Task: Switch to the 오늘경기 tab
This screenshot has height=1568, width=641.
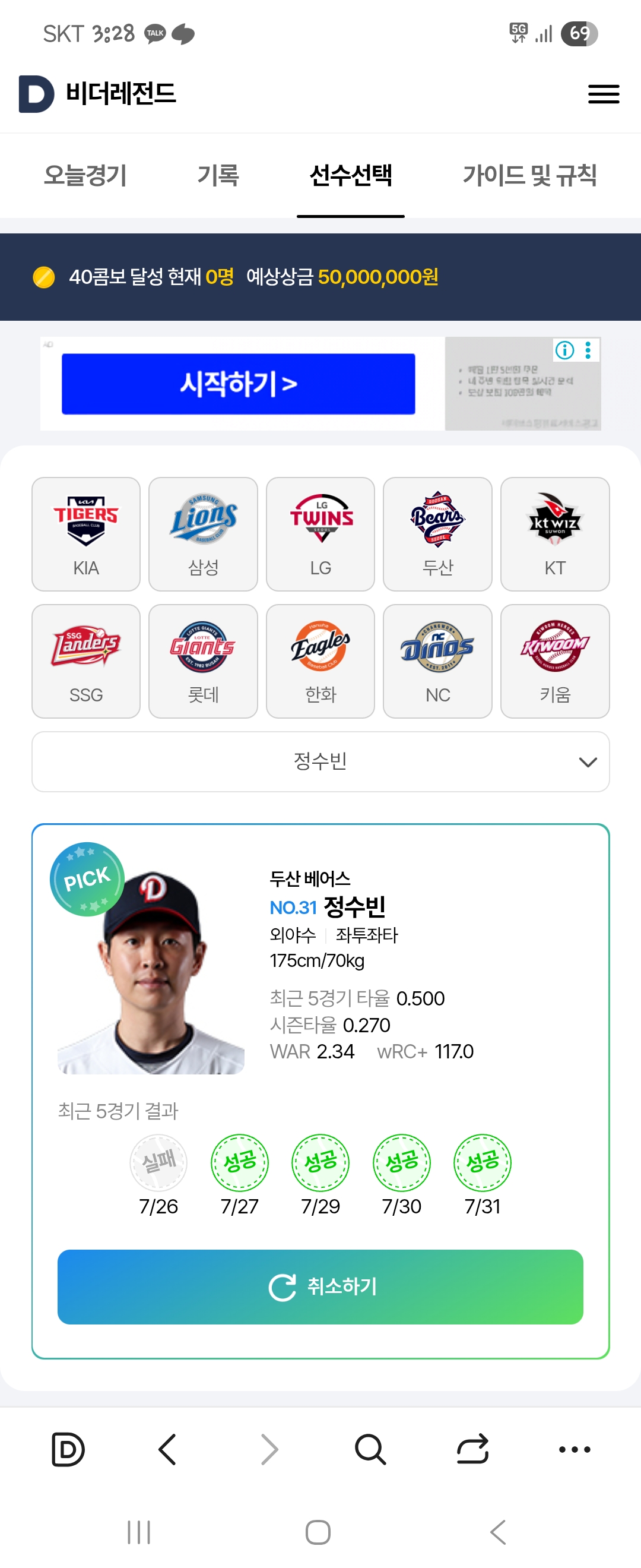Action: [85, 176]
